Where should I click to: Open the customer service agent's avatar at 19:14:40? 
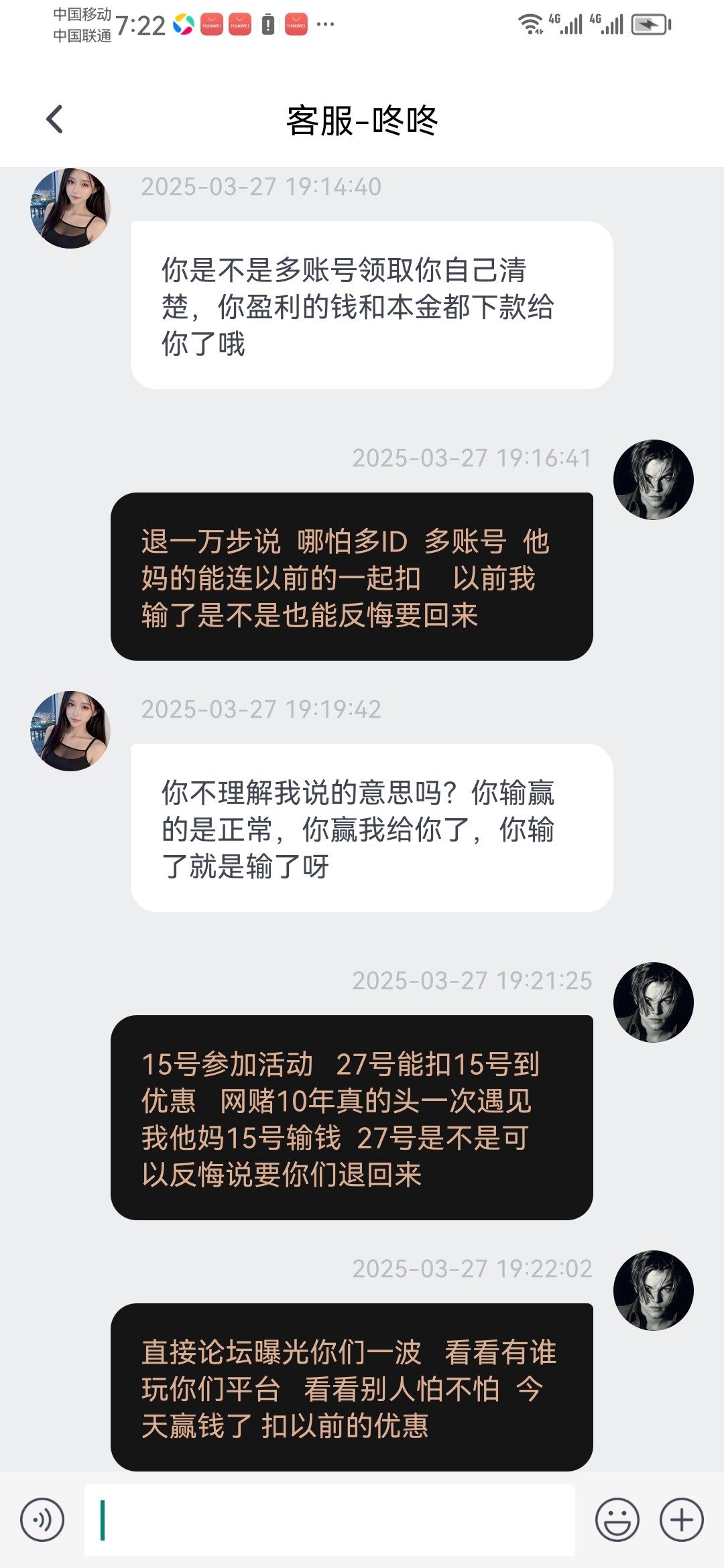point(70,208)
